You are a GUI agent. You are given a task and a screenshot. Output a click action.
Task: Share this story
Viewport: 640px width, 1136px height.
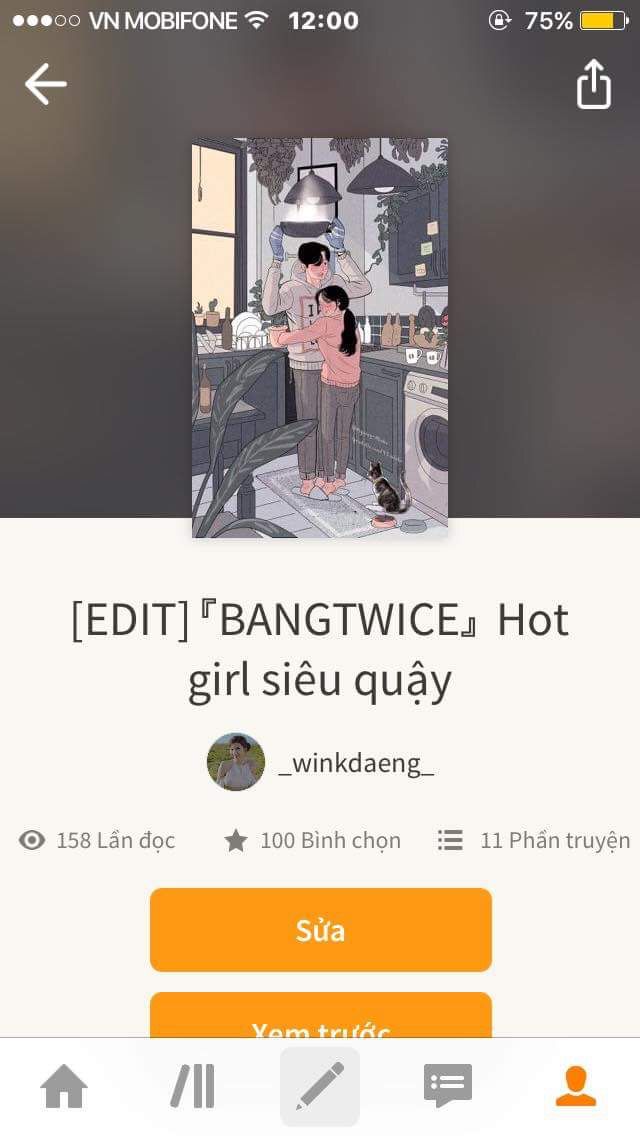[593, 84]
